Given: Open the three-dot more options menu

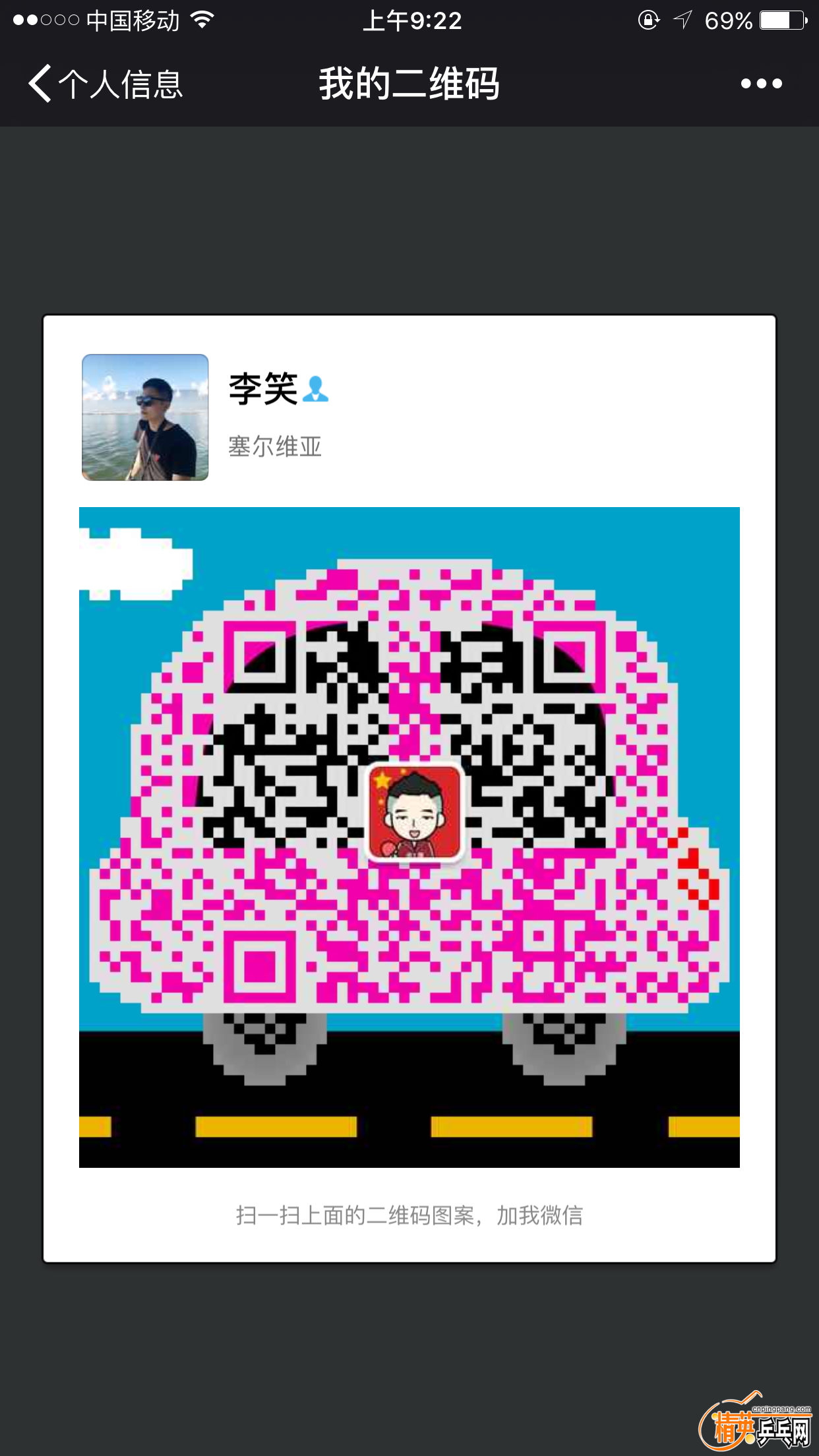Looking at the screenshot, I should (x=761, y=84).
